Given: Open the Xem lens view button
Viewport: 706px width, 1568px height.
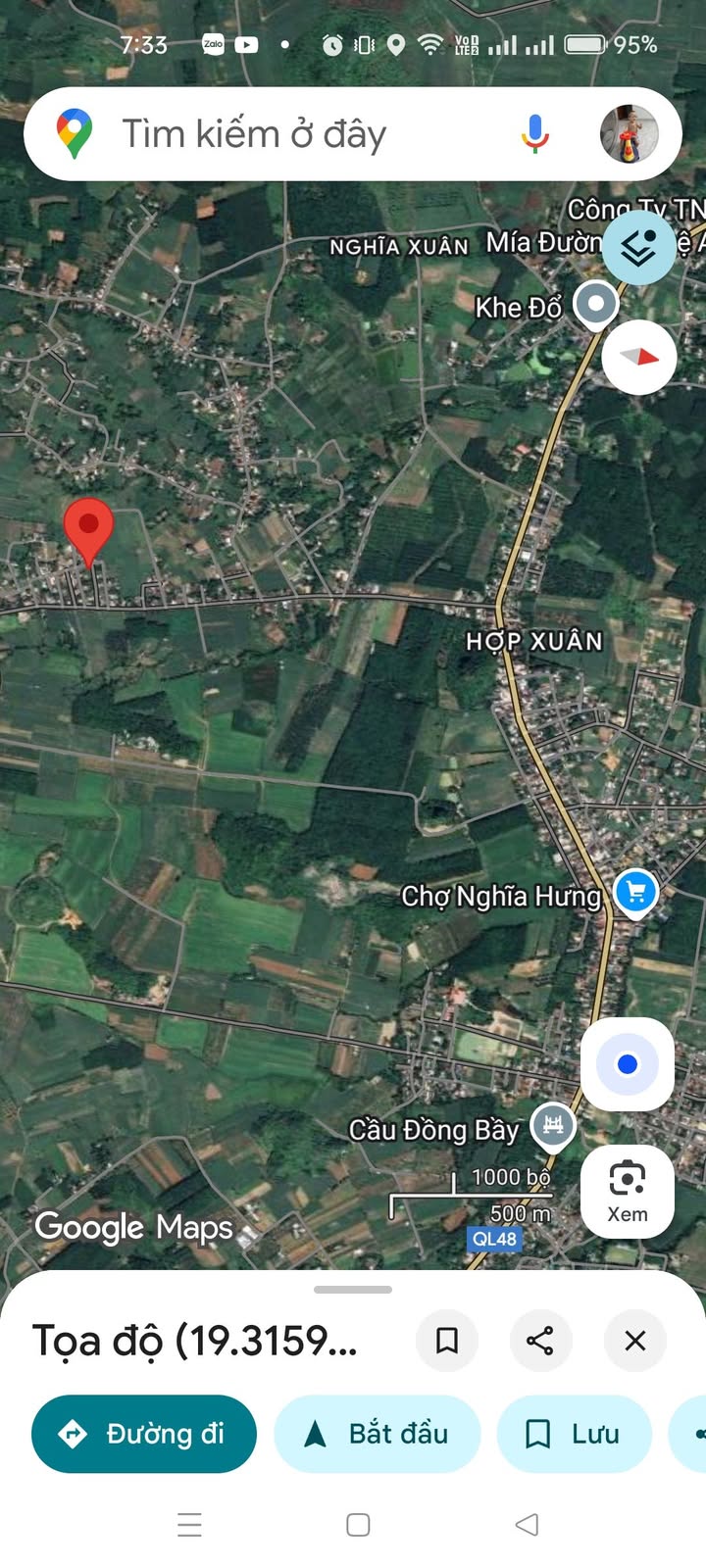Looking at the screenshot, I should tap(628, 1191).
